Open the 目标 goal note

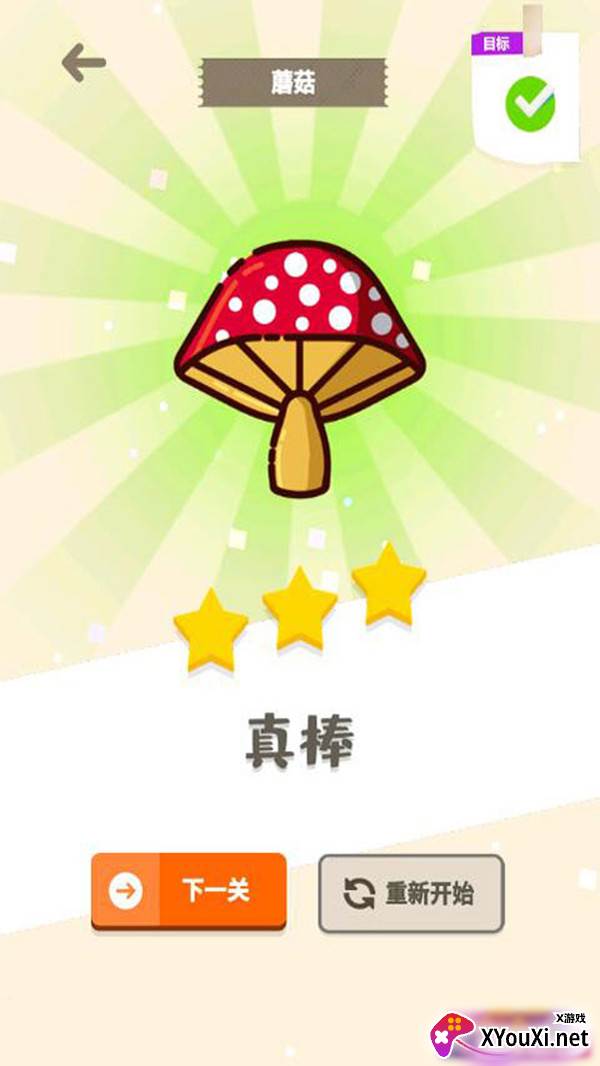tap(526, 96)
